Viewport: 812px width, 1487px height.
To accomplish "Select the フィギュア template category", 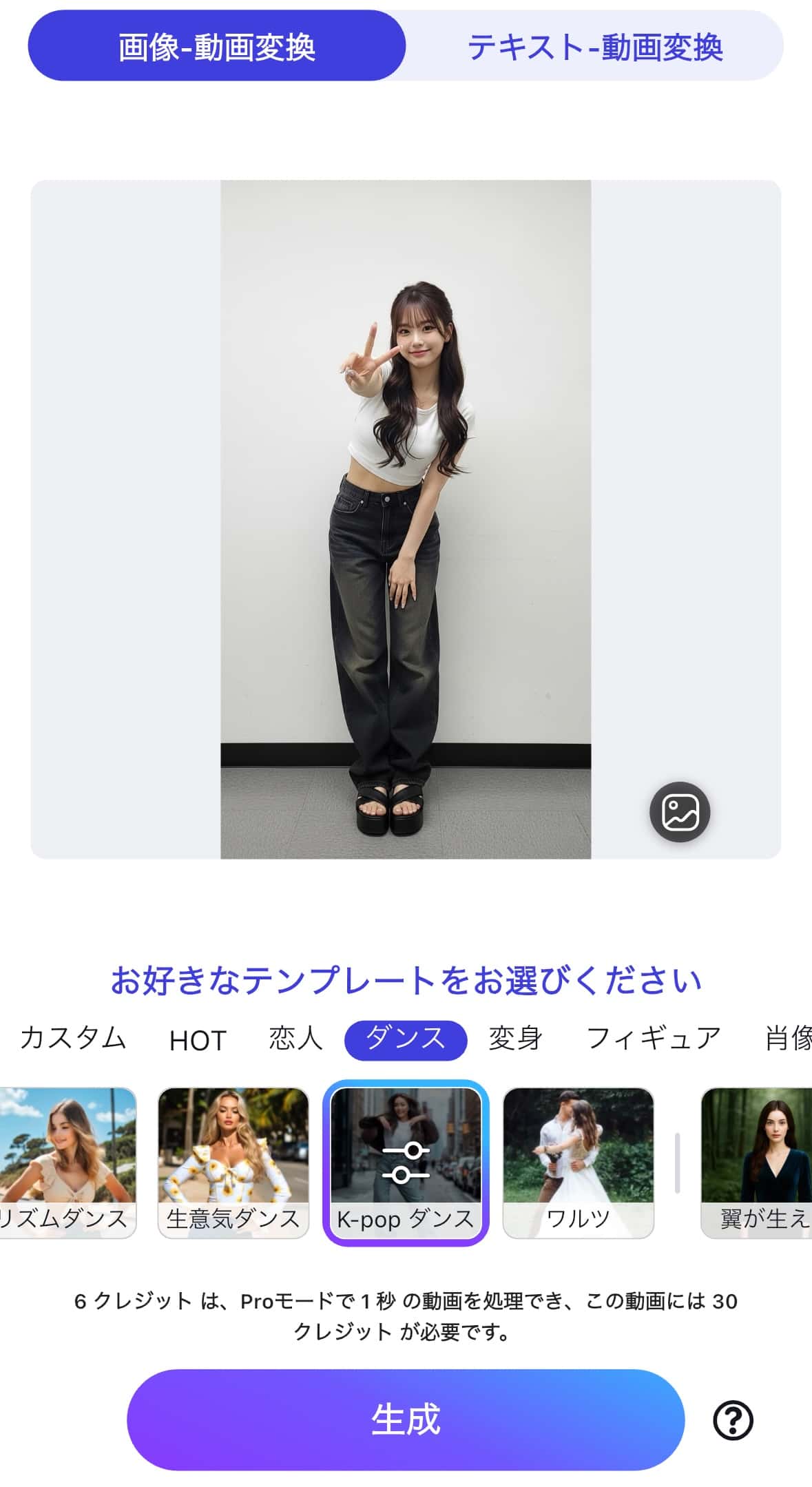I will tap(656, 1039).
